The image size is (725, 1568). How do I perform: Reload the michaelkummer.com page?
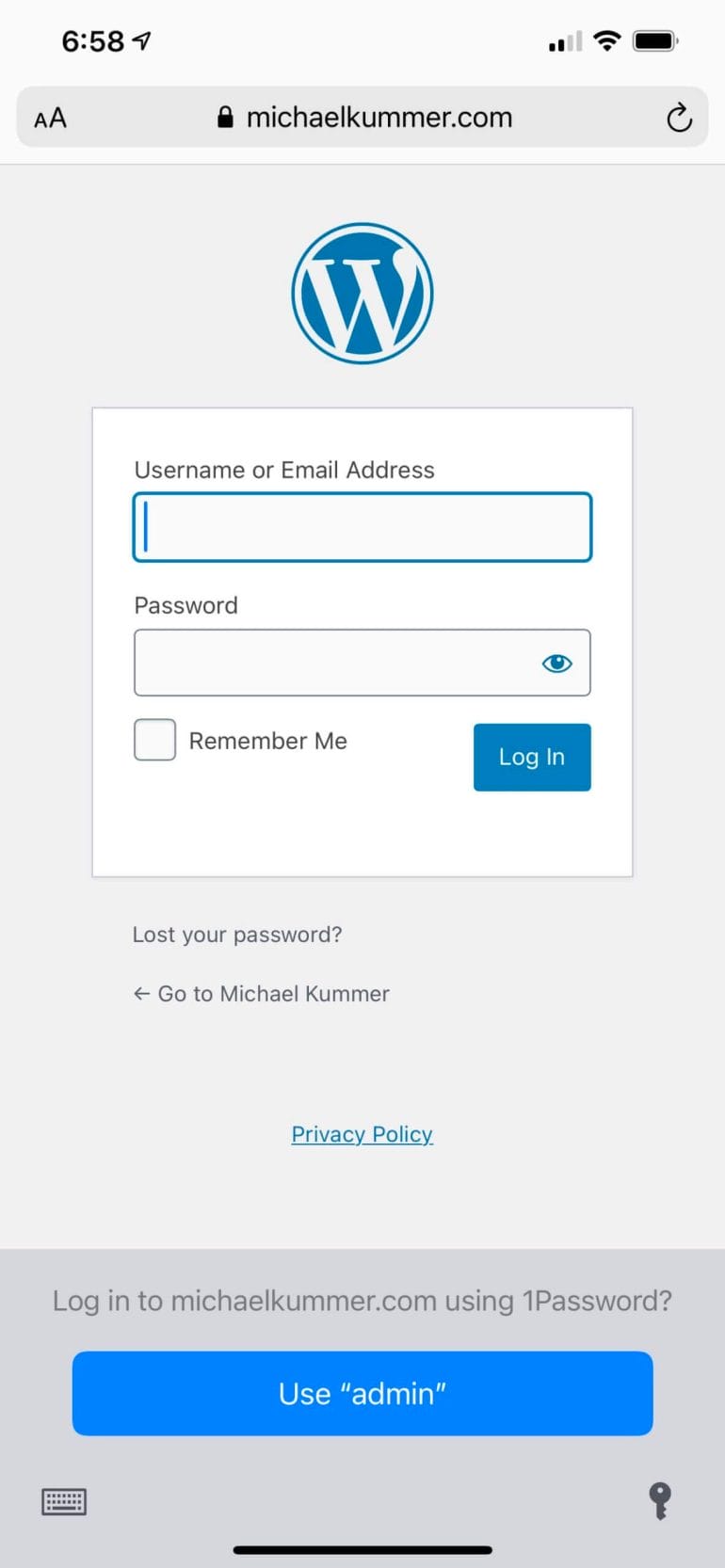tap(679, 118)
